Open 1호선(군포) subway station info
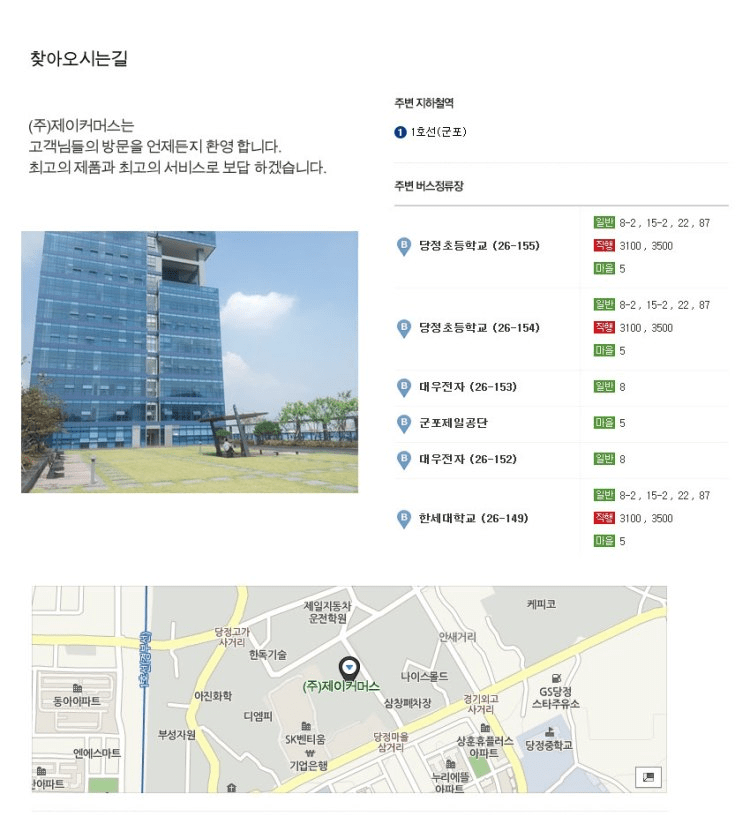The height and width of the screenshot is (824, 750). tap(438, 132)
